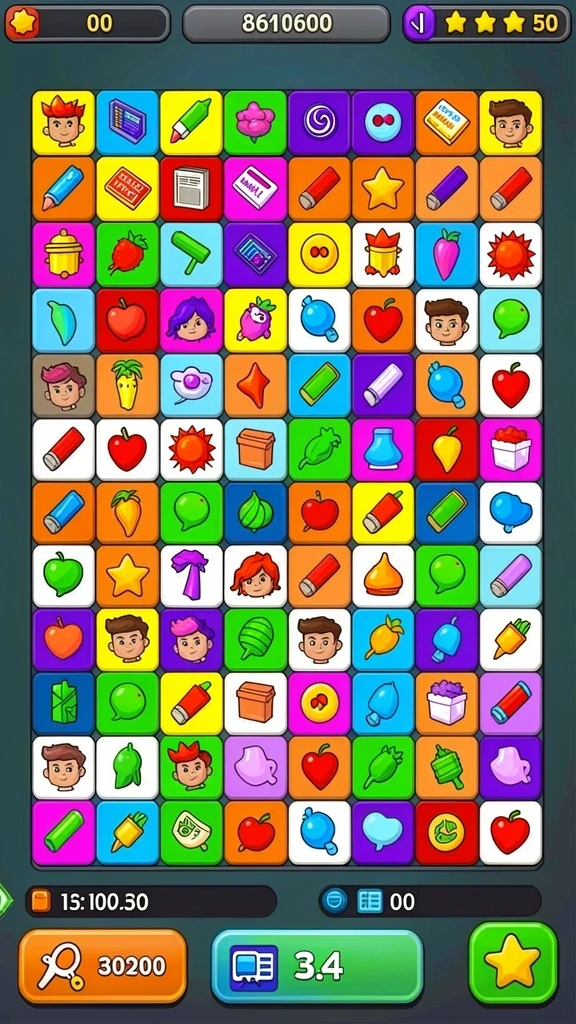Choose the purple-haired girl tile
Screen dimensions: 576x1024
click(191, 320)
